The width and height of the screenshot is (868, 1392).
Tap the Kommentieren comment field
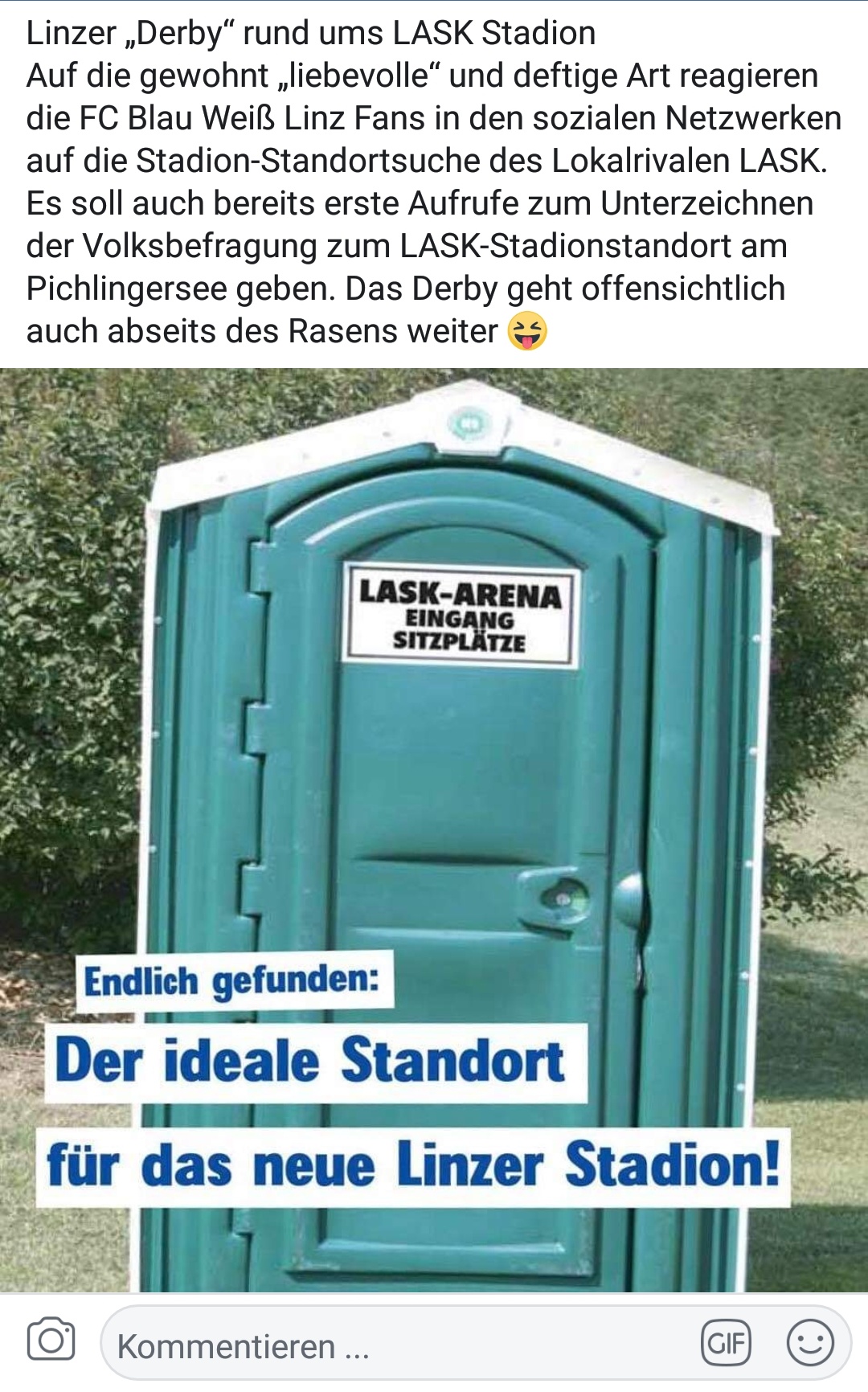pos(476,1343)
